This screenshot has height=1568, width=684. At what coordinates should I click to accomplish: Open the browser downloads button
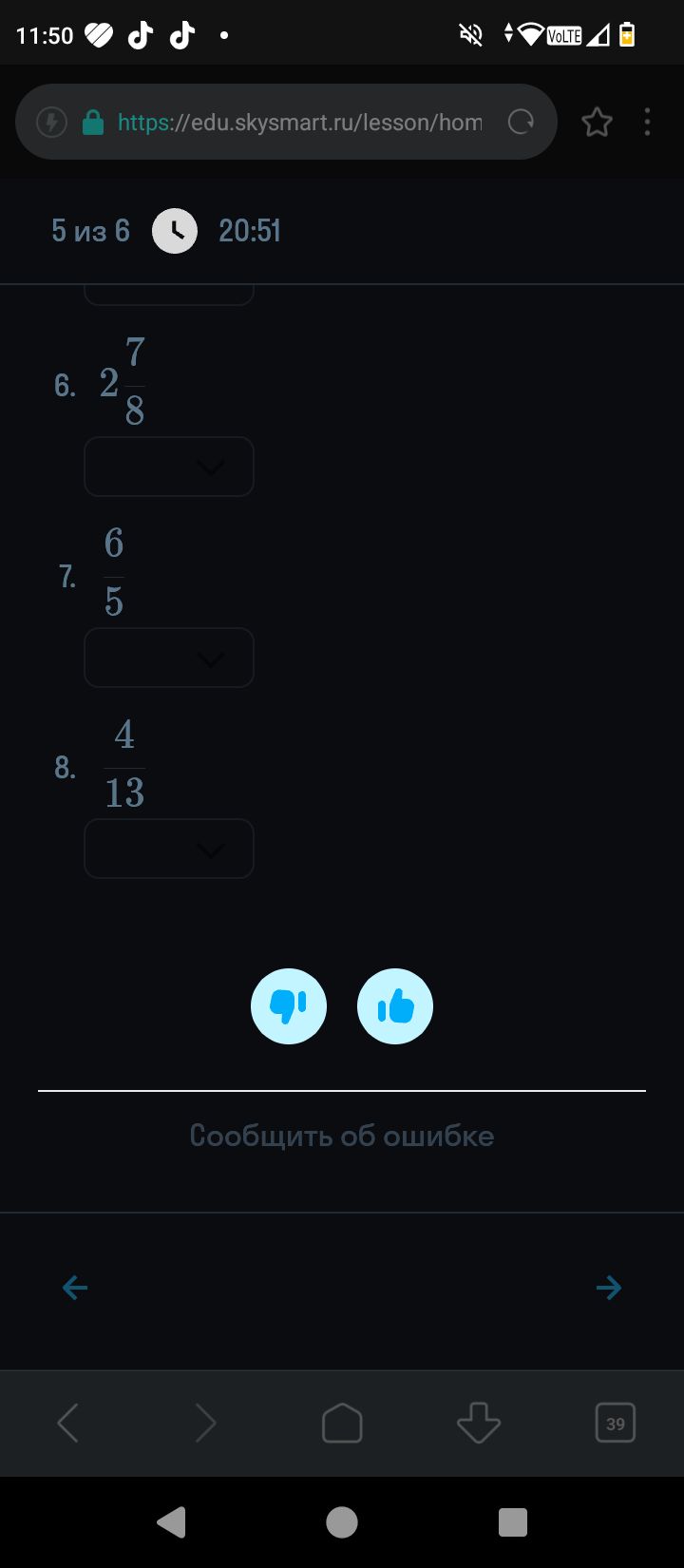point(479,1424)
